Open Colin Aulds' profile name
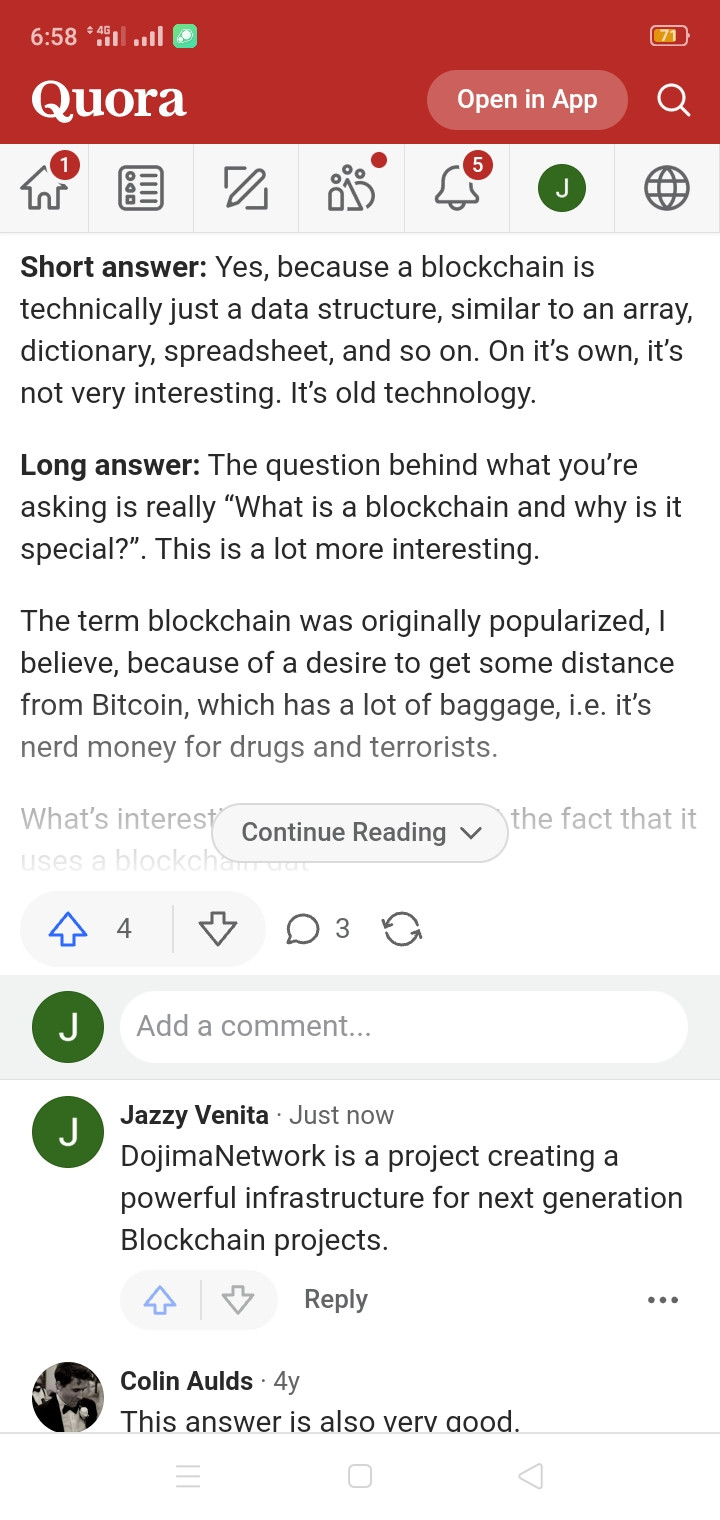Viewport: 720px width, 1520px height. [187, 1381]
